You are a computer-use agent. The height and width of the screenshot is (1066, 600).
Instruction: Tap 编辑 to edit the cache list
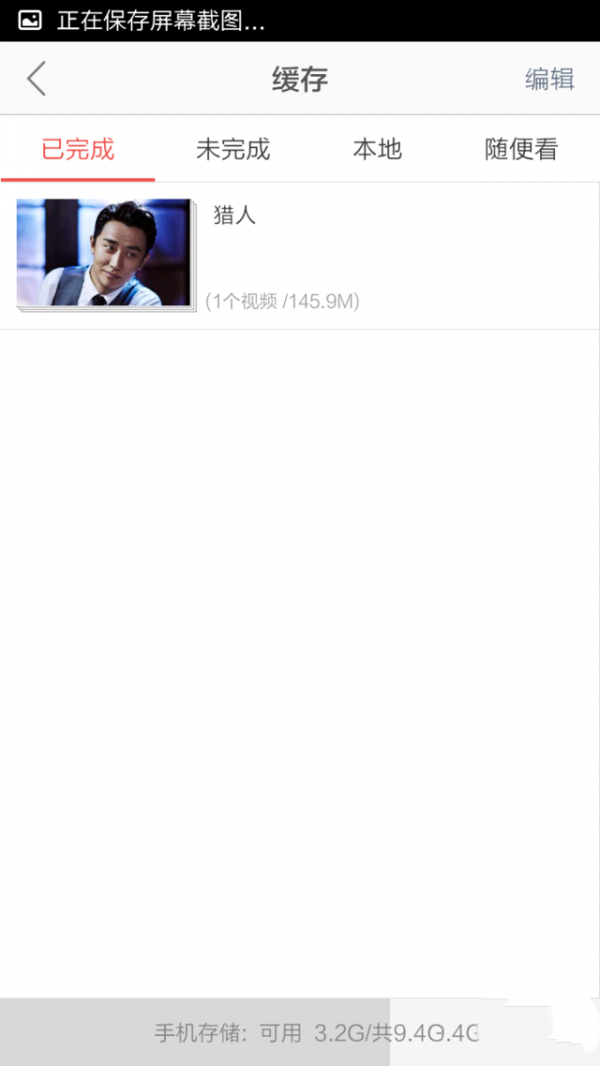(x=549, y=80)
